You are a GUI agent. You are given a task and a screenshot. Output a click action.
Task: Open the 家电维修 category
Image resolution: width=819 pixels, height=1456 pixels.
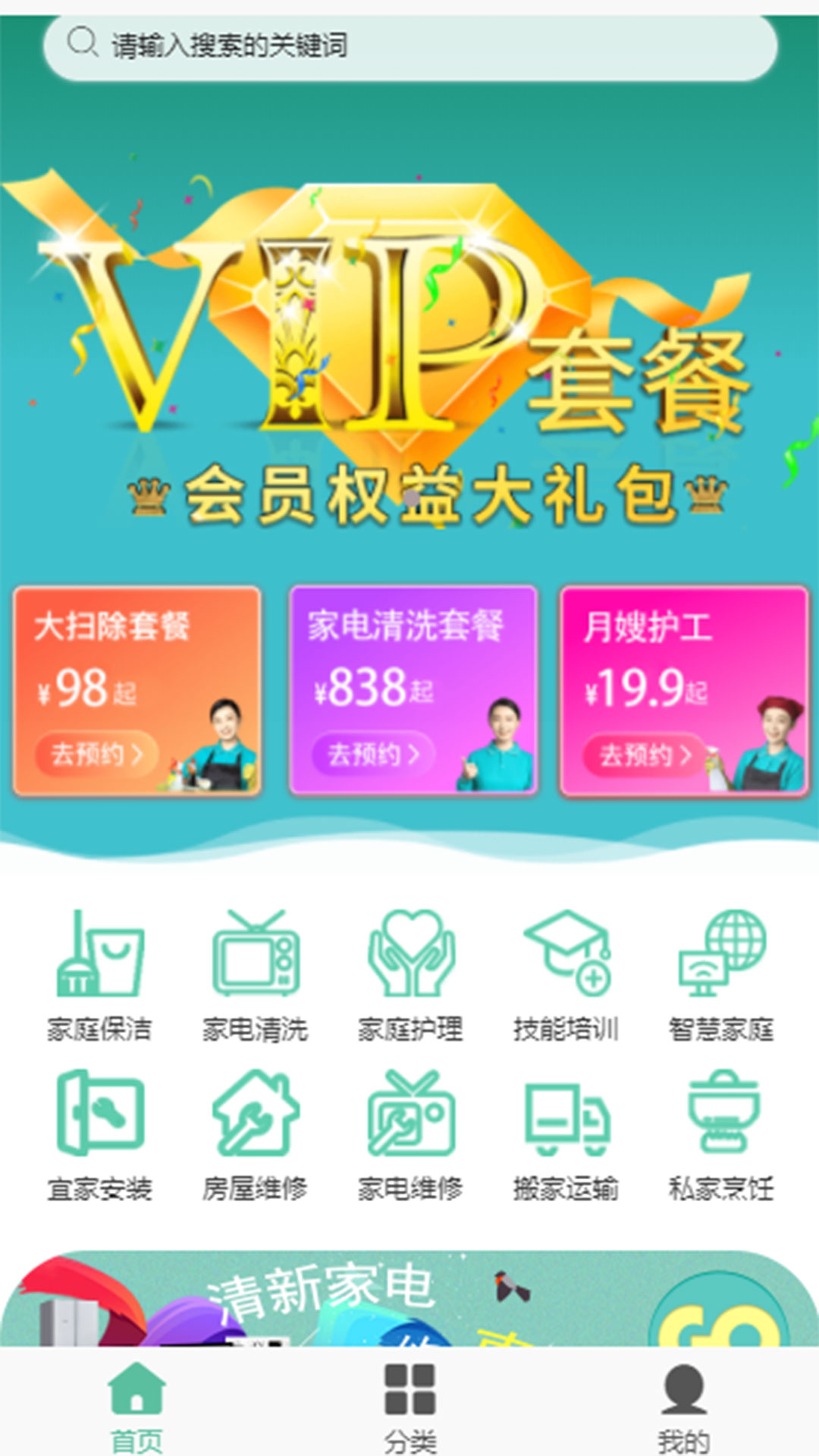tap(410, 1135)
